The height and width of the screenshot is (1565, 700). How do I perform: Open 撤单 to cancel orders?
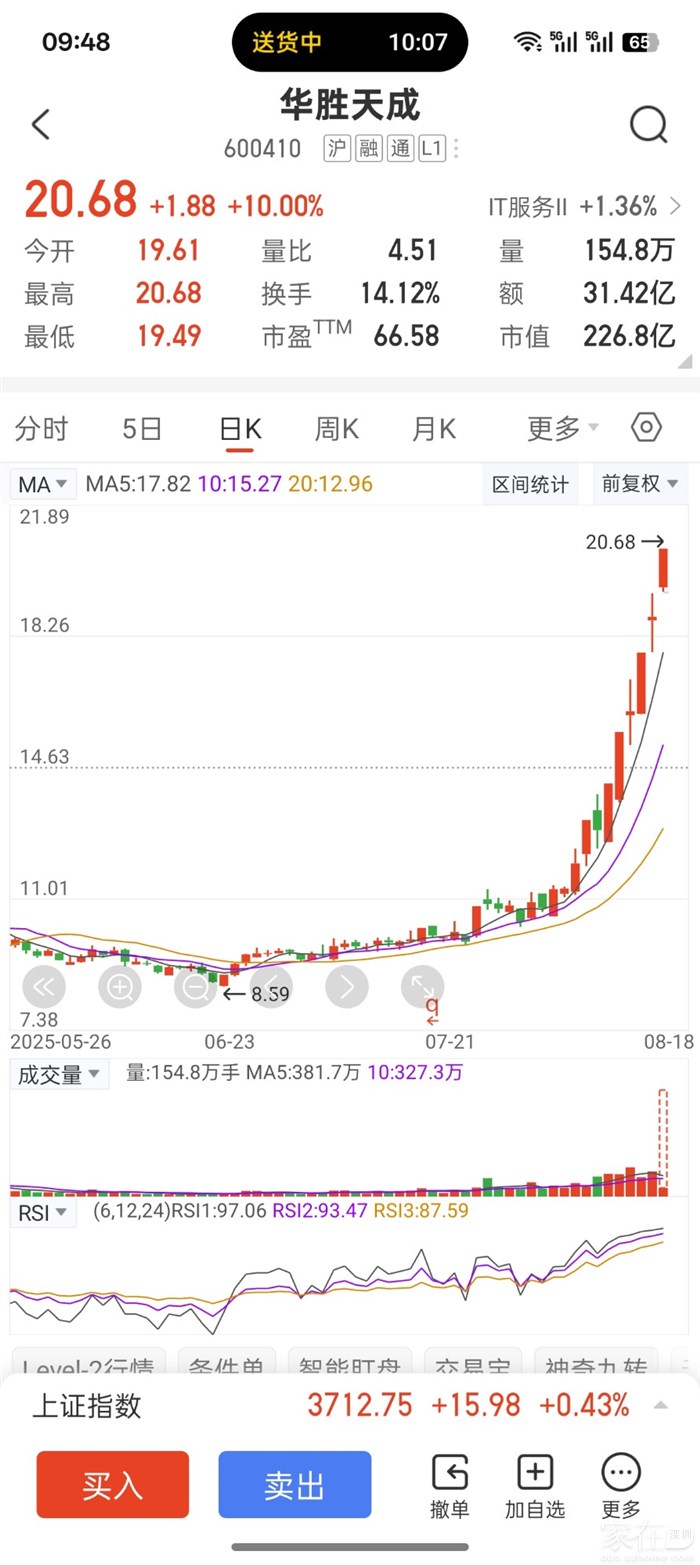(450, 1486)
